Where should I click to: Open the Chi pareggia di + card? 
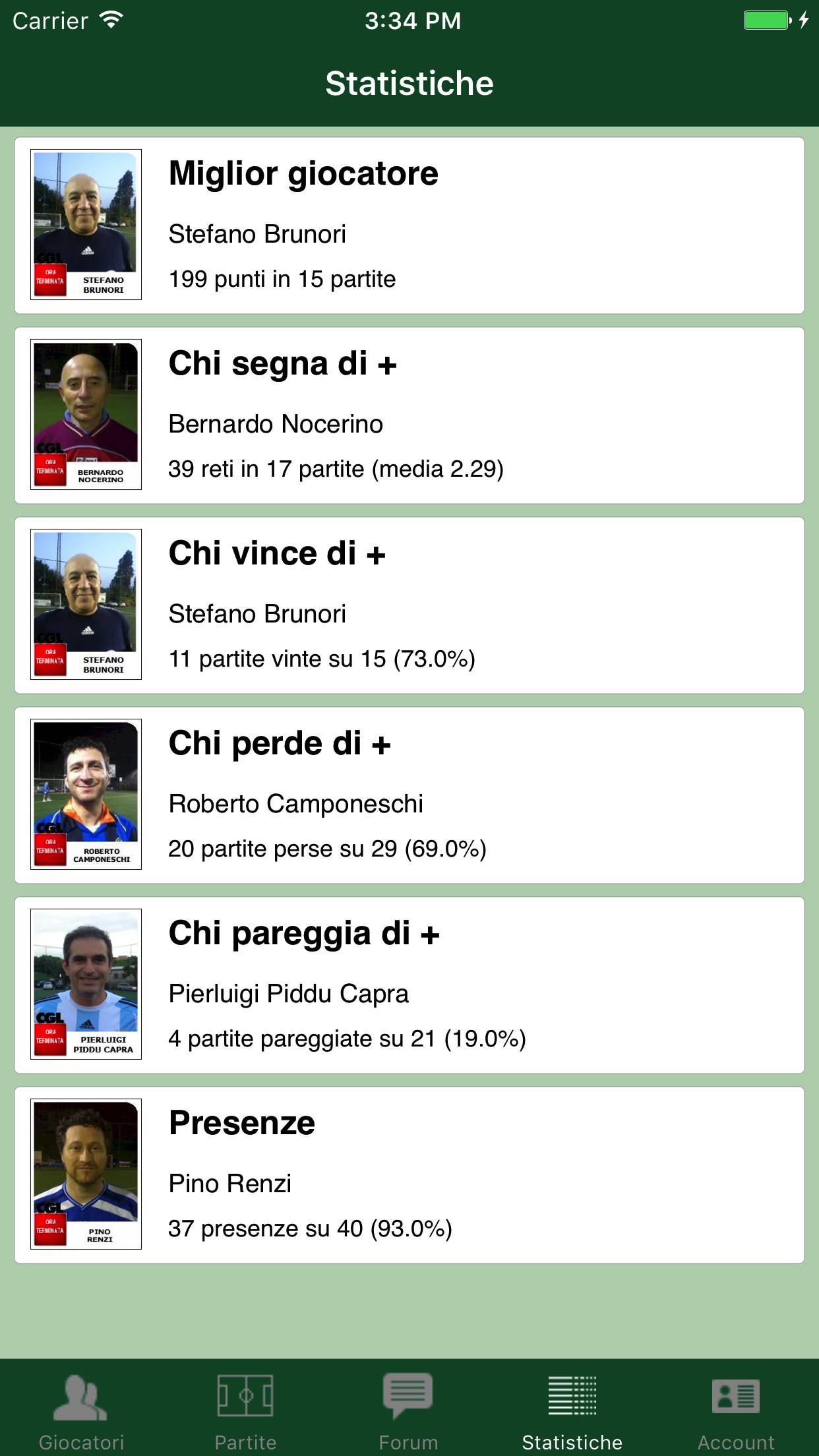[409, 985]
